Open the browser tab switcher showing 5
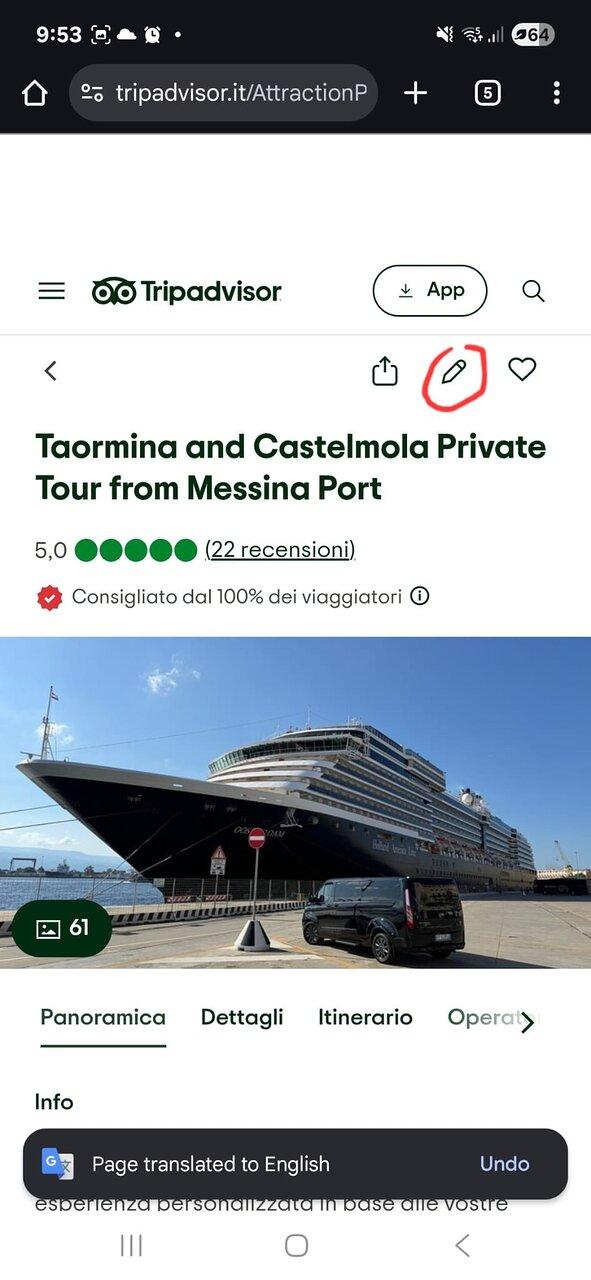This screenshot has width=591, height=1280. [x=487, y=93]
